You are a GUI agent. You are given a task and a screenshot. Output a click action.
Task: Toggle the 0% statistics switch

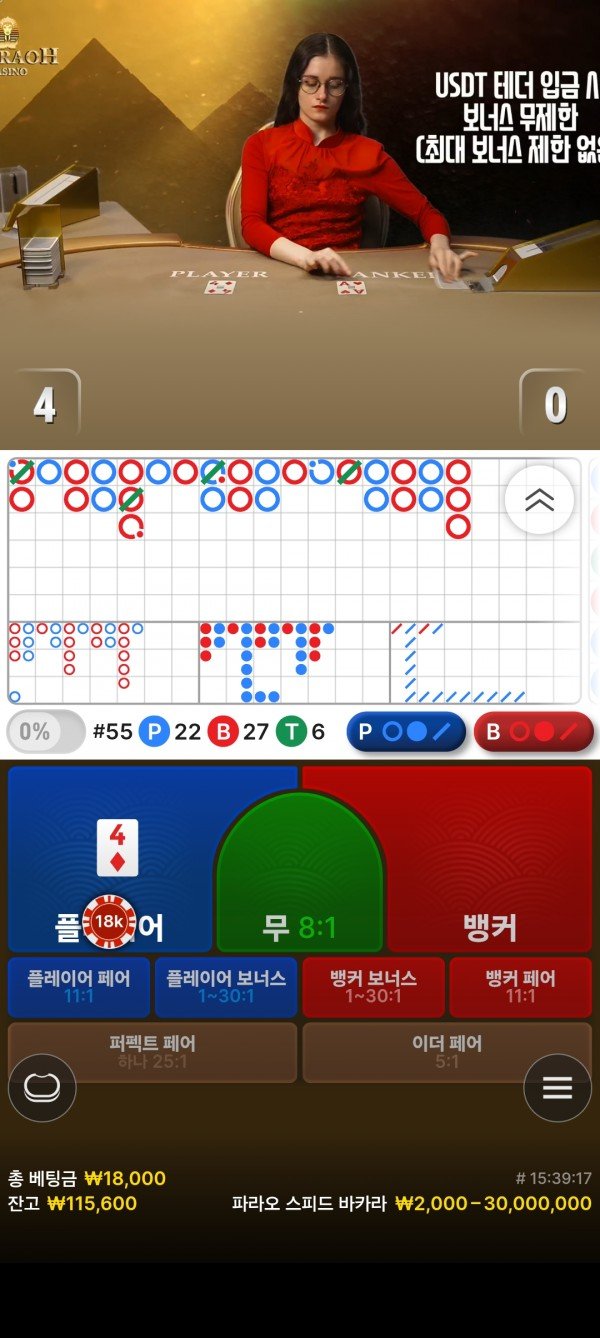pos(45,732)
